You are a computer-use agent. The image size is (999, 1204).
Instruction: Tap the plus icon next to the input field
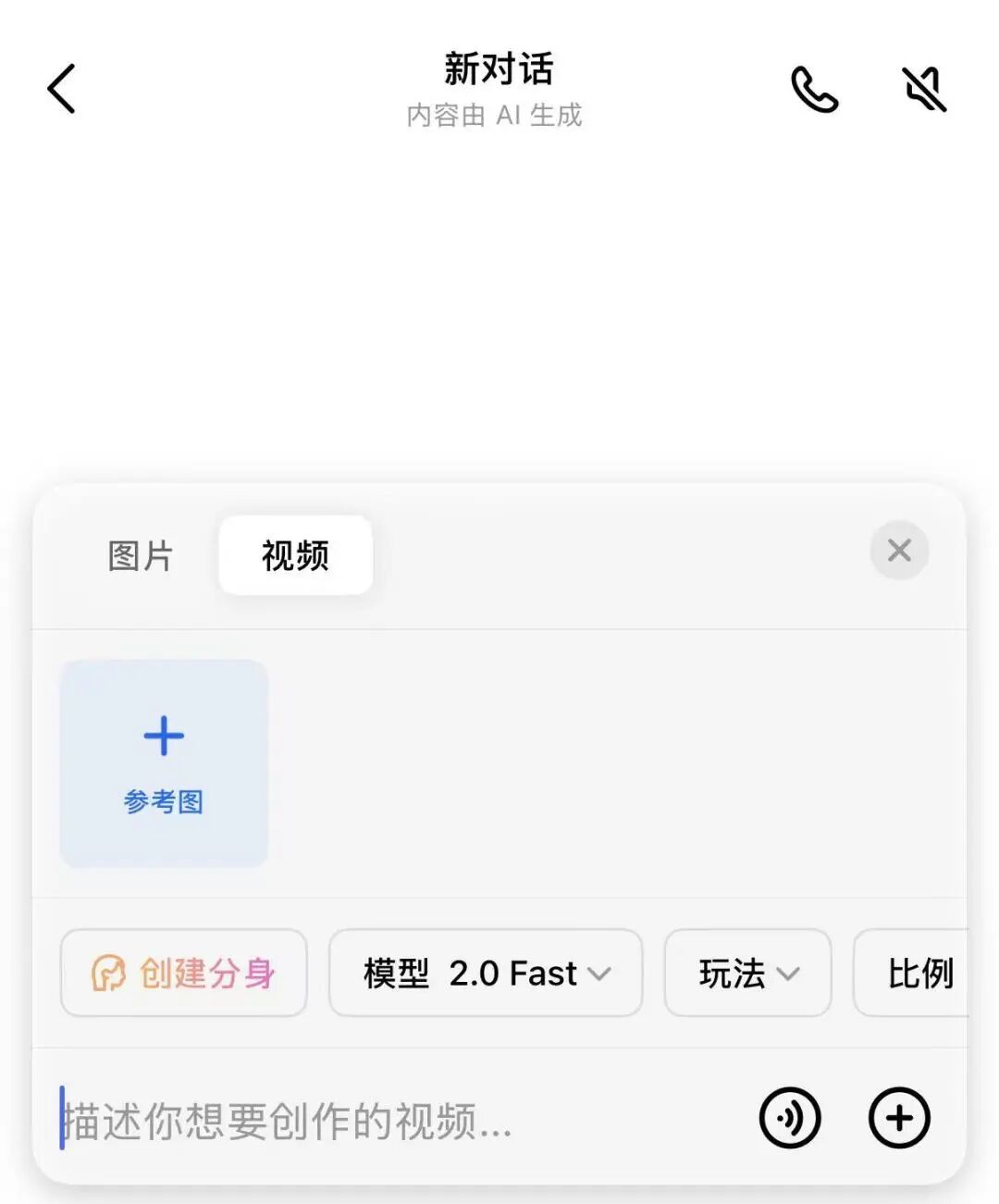pos(898,1118)
